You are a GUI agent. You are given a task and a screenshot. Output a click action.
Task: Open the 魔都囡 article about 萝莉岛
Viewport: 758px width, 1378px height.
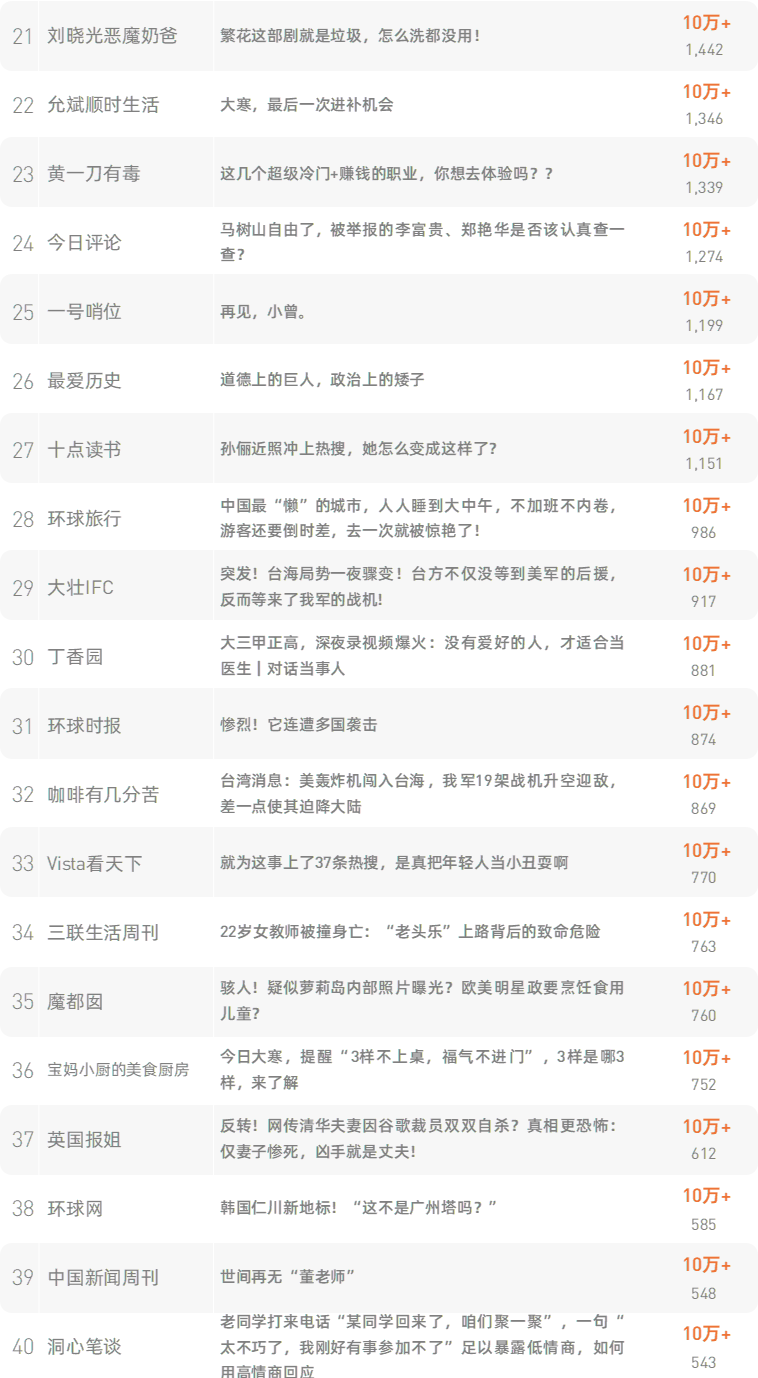point(422,1001)
